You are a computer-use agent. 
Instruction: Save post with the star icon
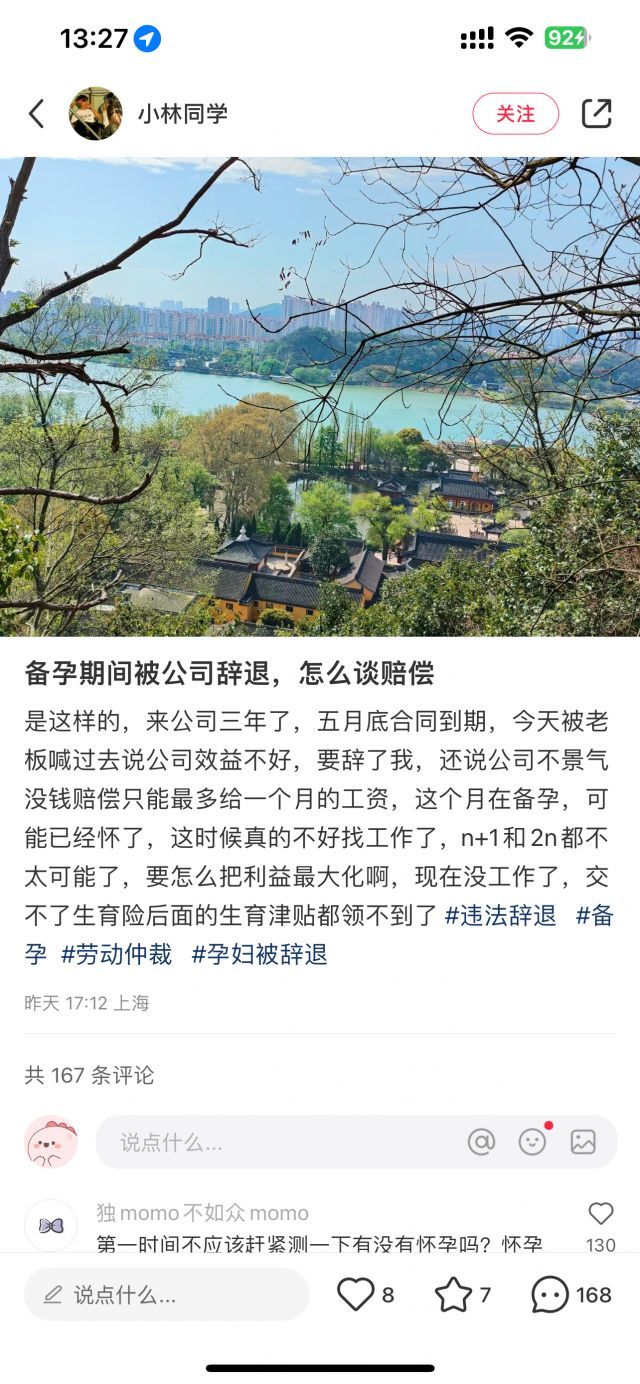pos(453,1295)
